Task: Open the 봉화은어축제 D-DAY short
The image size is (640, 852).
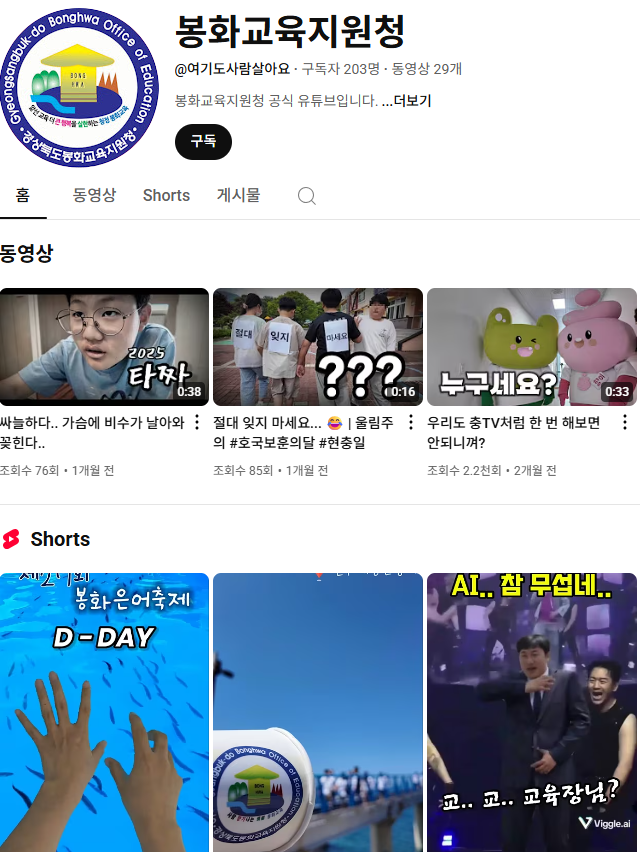Action: (x=104, y=712)
